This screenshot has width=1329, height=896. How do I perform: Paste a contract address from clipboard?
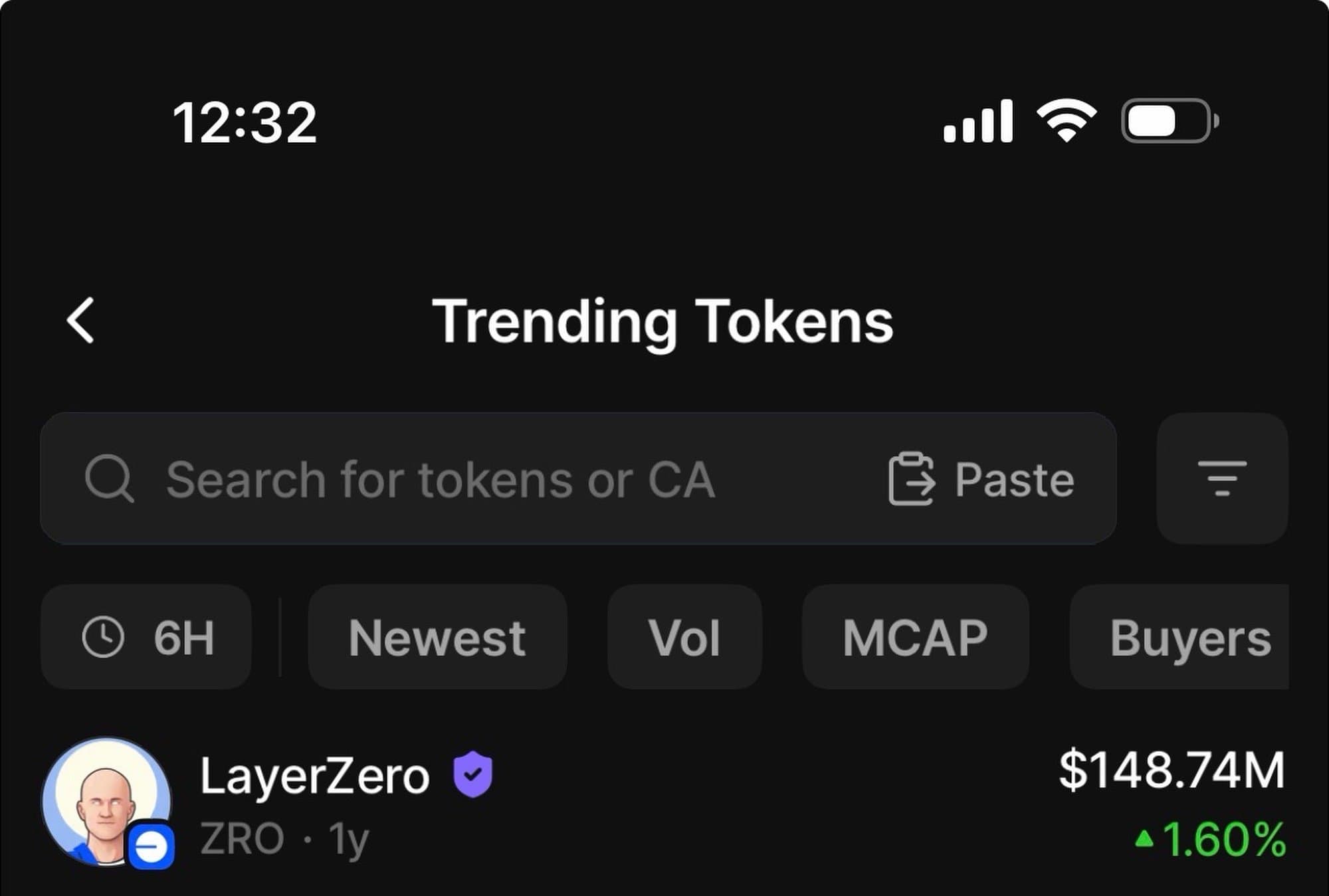pyautogui.click(x=981, y=480)
